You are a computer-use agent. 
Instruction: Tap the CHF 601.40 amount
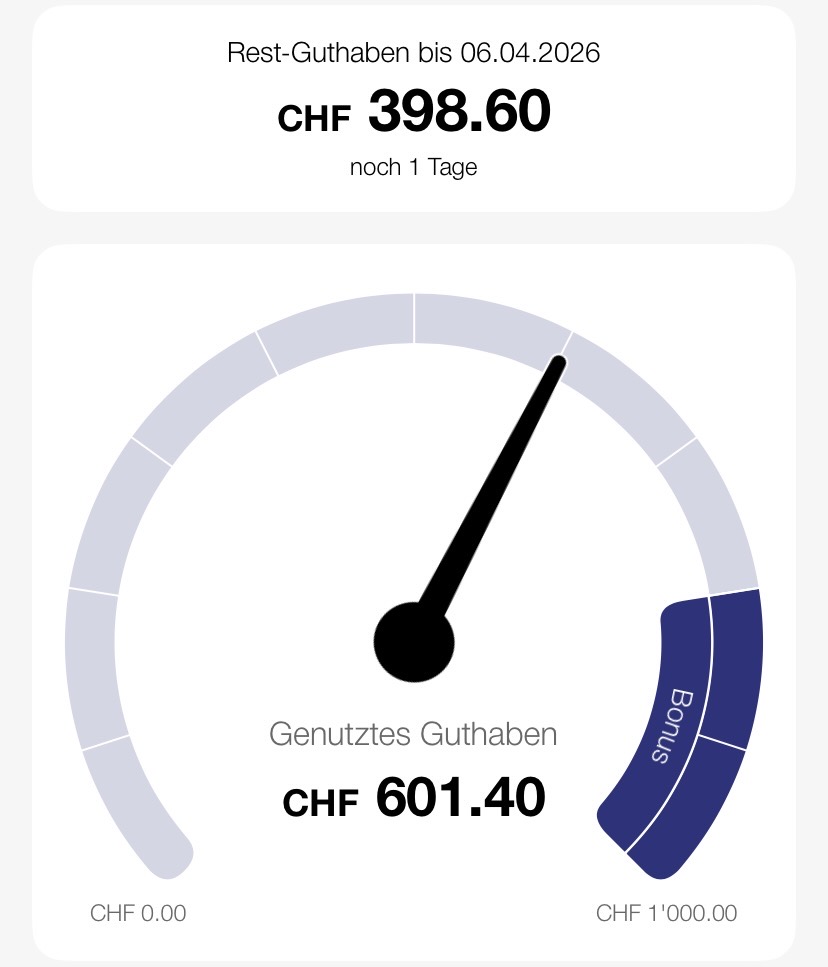tap(414, 798)
